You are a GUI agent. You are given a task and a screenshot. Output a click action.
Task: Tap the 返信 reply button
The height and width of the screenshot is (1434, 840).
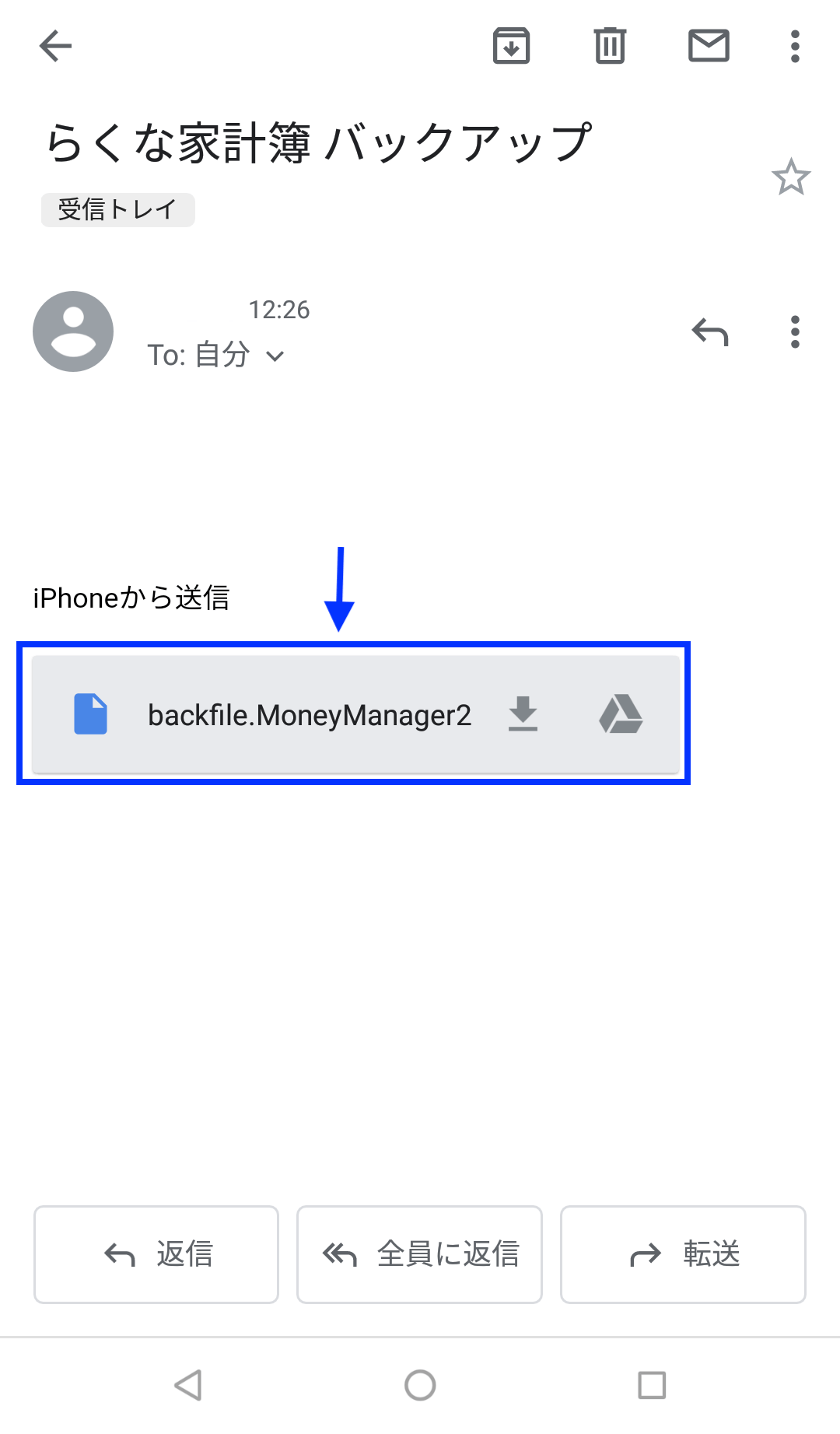156,1254
